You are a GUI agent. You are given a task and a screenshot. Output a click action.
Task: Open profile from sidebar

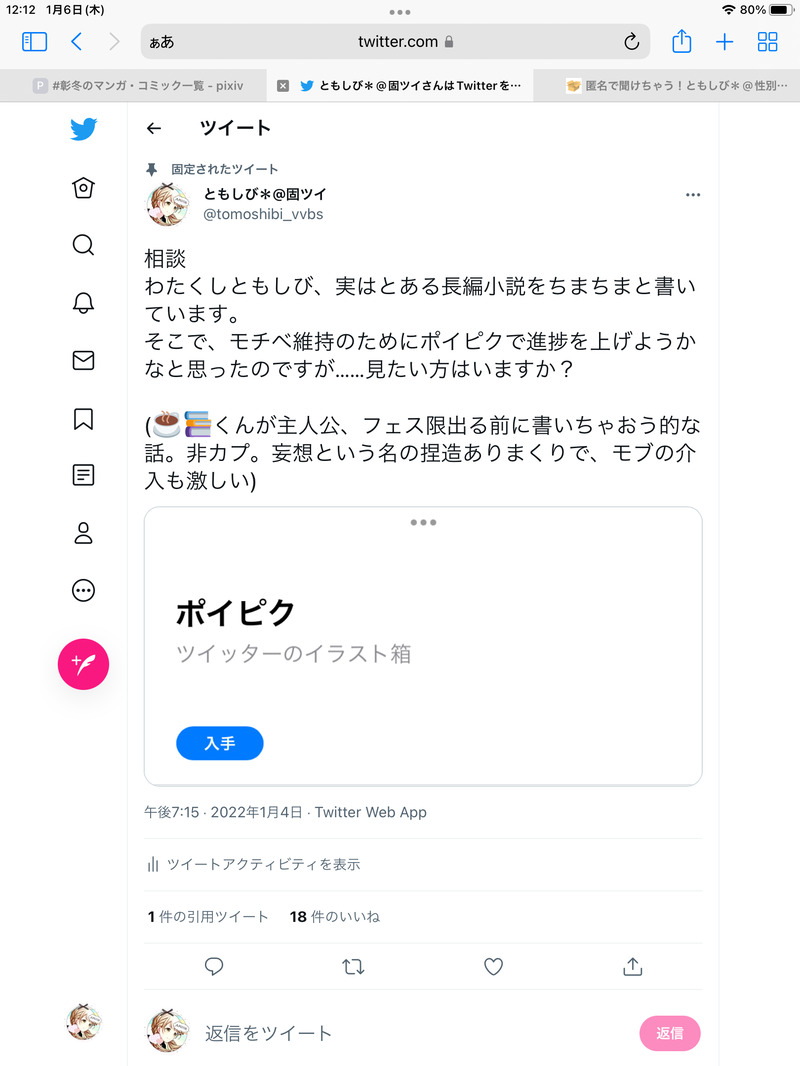84,533
